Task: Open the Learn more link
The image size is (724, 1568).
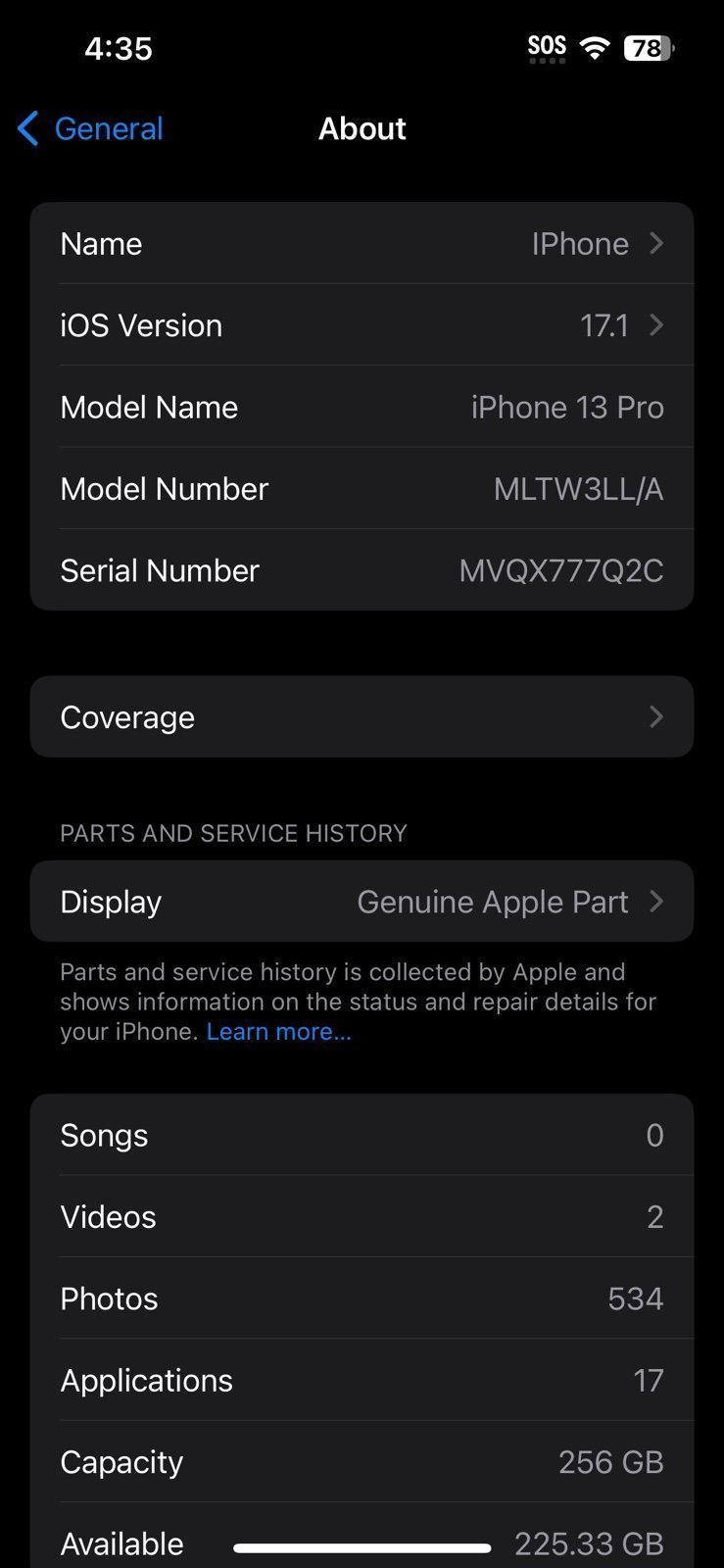Action: pos(278,1031)
